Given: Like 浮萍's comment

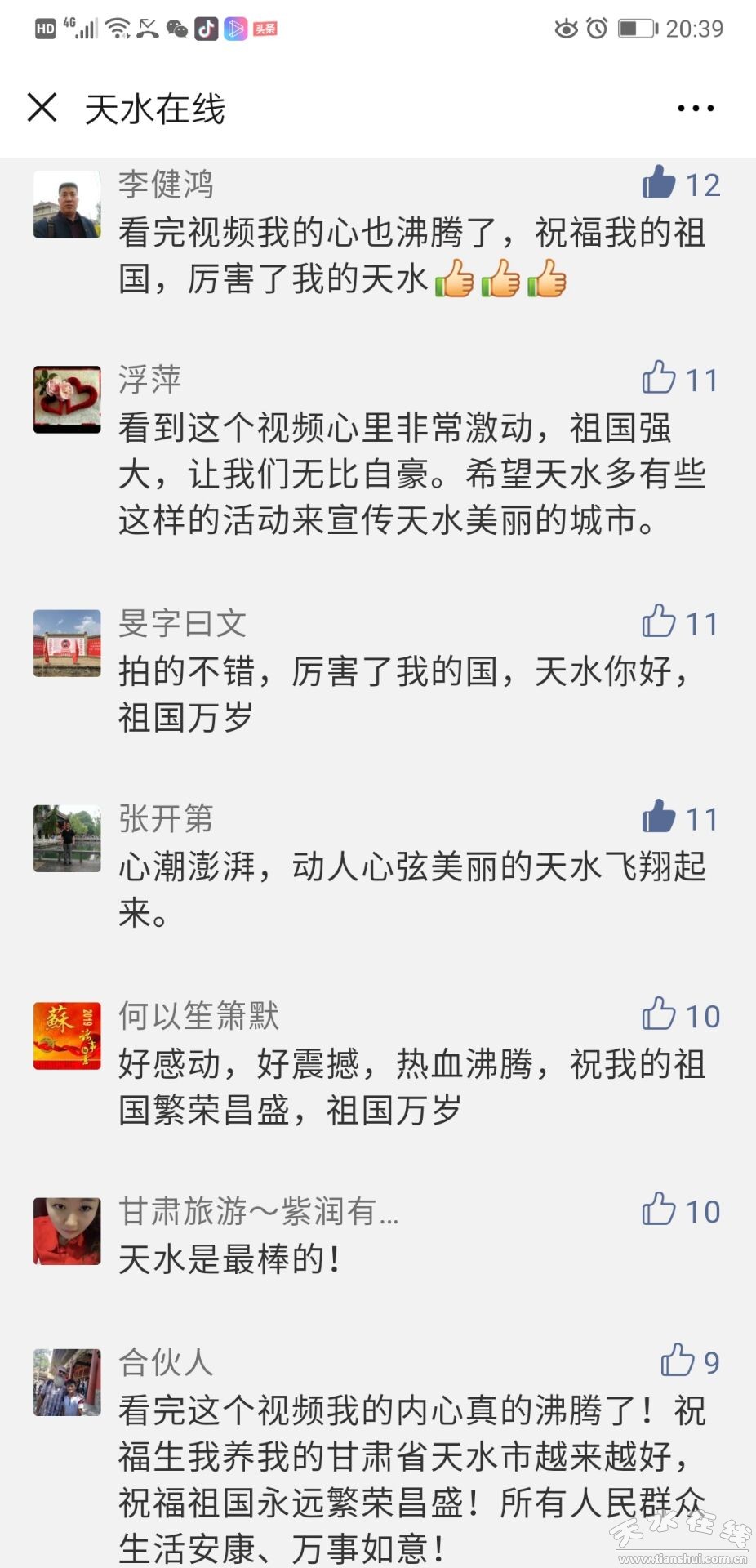Looking at the screenshot, I should click(659, 378).
